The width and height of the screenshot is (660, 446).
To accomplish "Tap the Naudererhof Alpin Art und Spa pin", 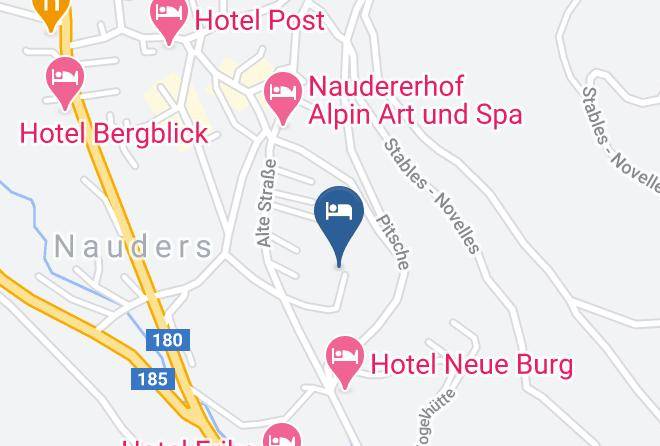I will pos(283,98).
